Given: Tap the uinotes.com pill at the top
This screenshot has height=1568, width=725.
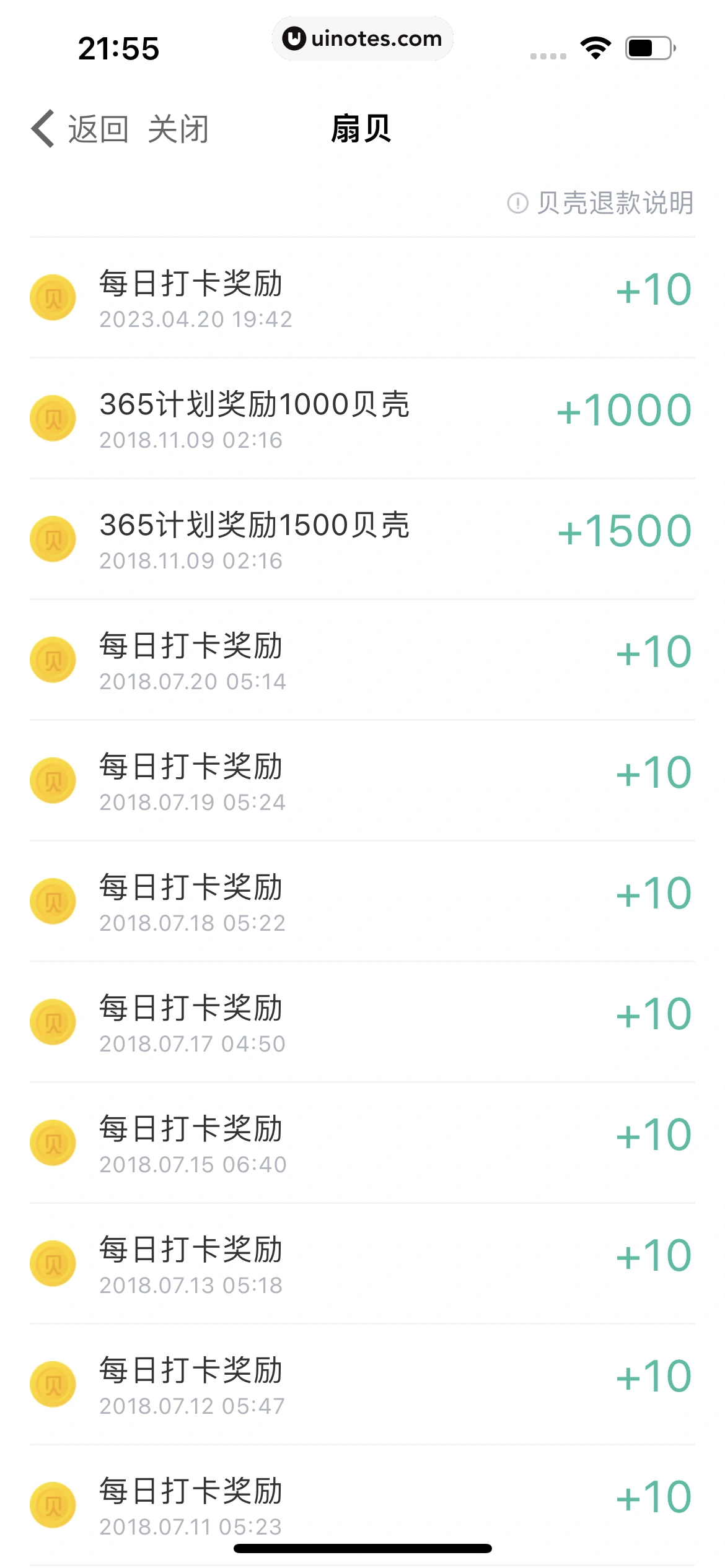Looking at the screenshot, I should (x=362, y=38).
